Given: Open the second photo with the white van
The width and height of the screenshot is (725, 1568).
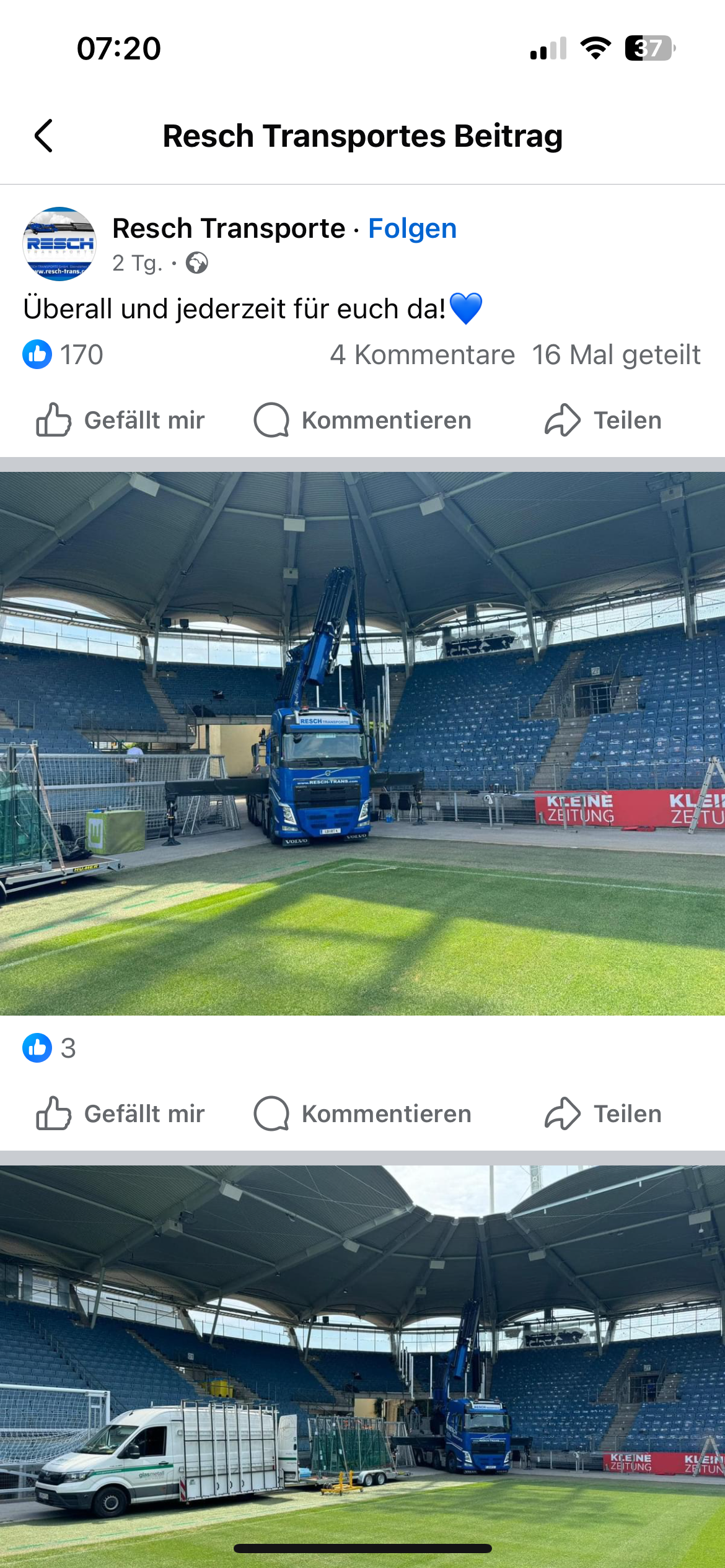Looking at the screenshot, I should point(362,1367).
